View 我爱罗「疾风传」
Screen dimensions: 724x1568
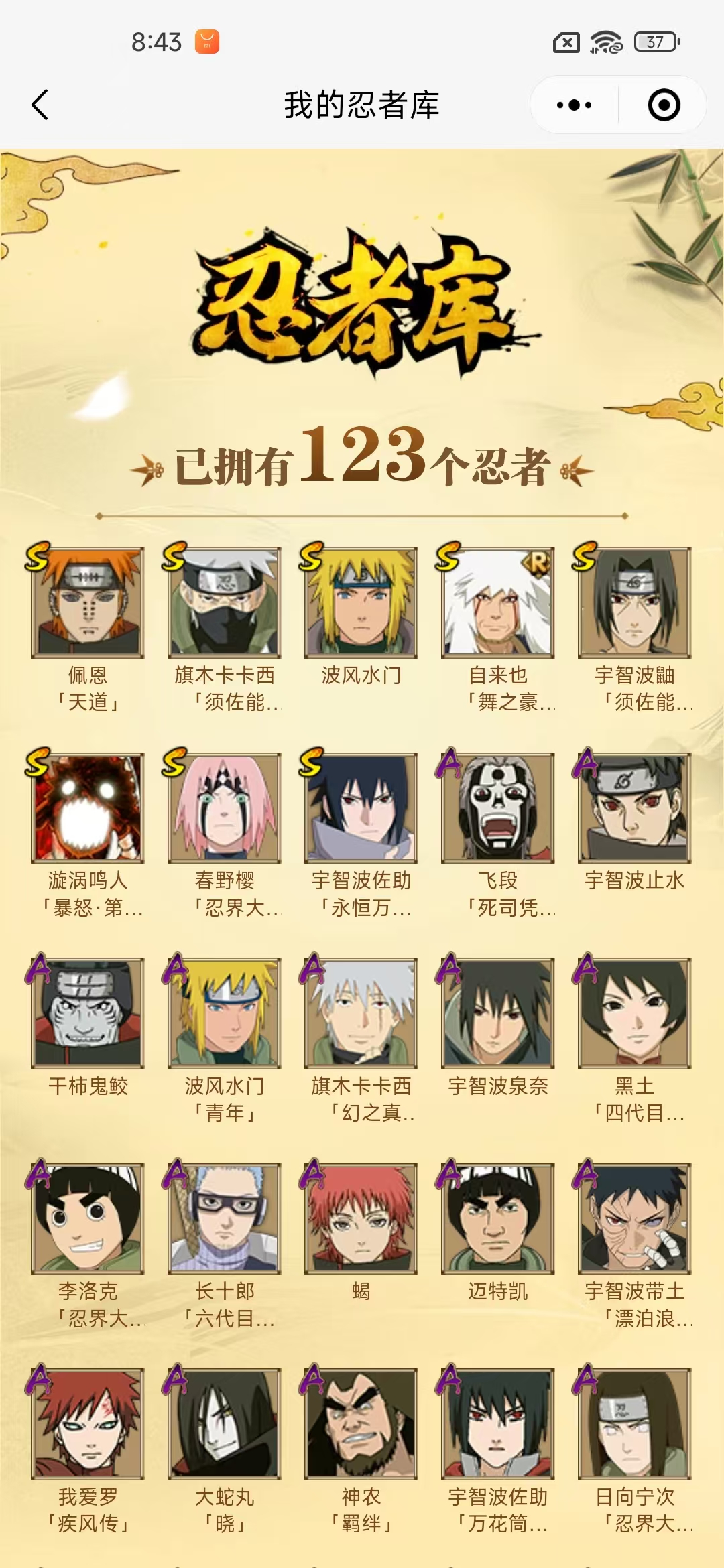tap(88, 1423)
